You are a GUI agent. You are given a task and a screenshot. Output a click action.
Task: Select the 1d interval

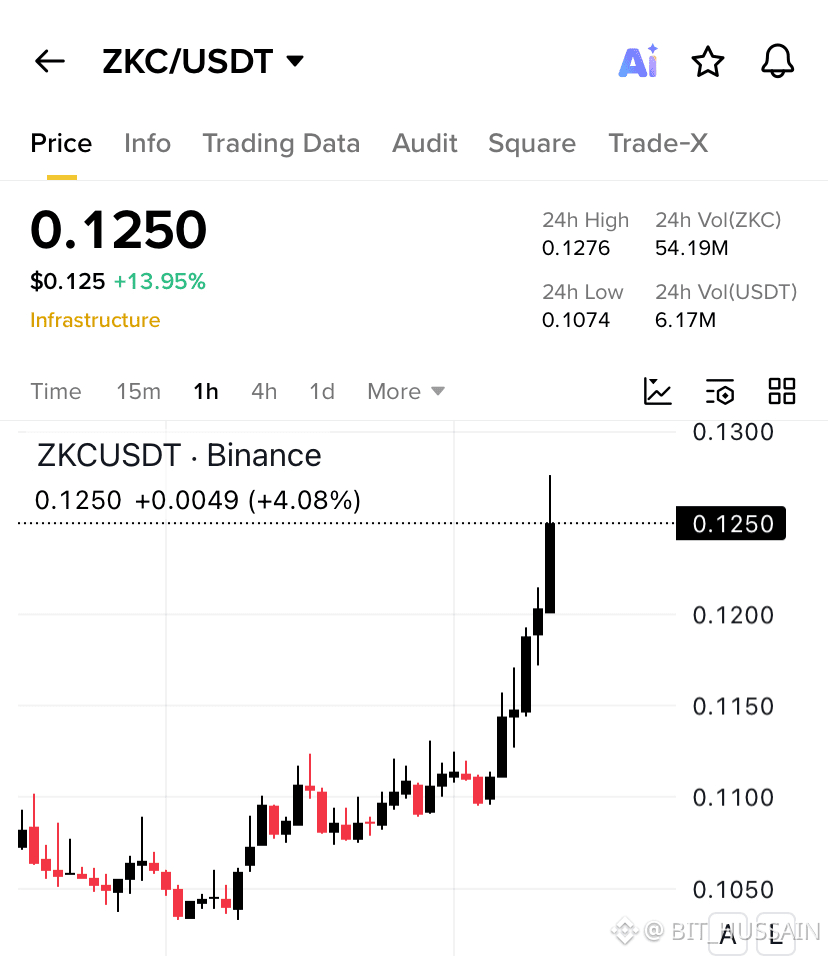pyautogui.click(x=322, y=391)
